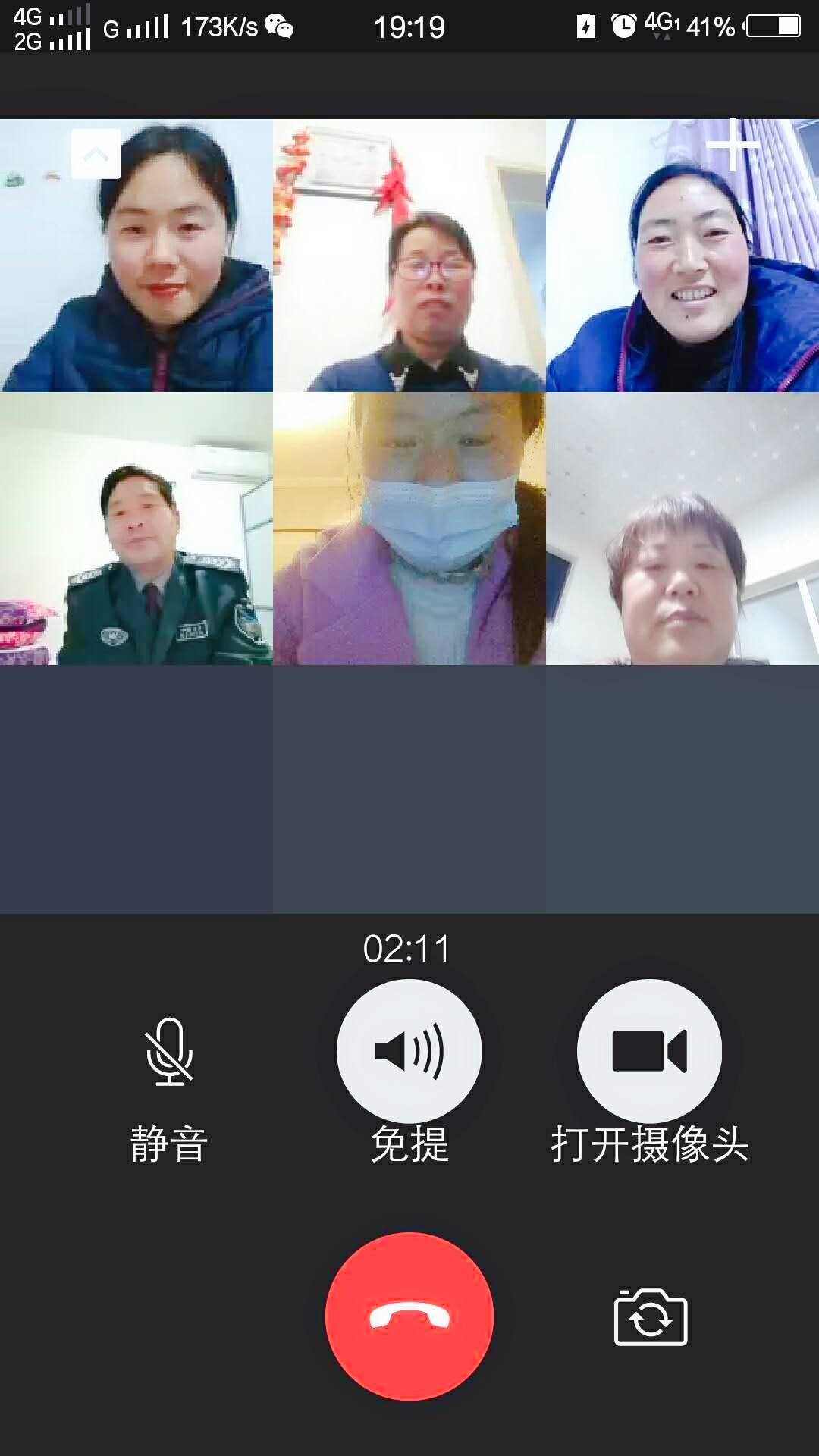Mute the microphone with 静音

[x=169, y=1053]
